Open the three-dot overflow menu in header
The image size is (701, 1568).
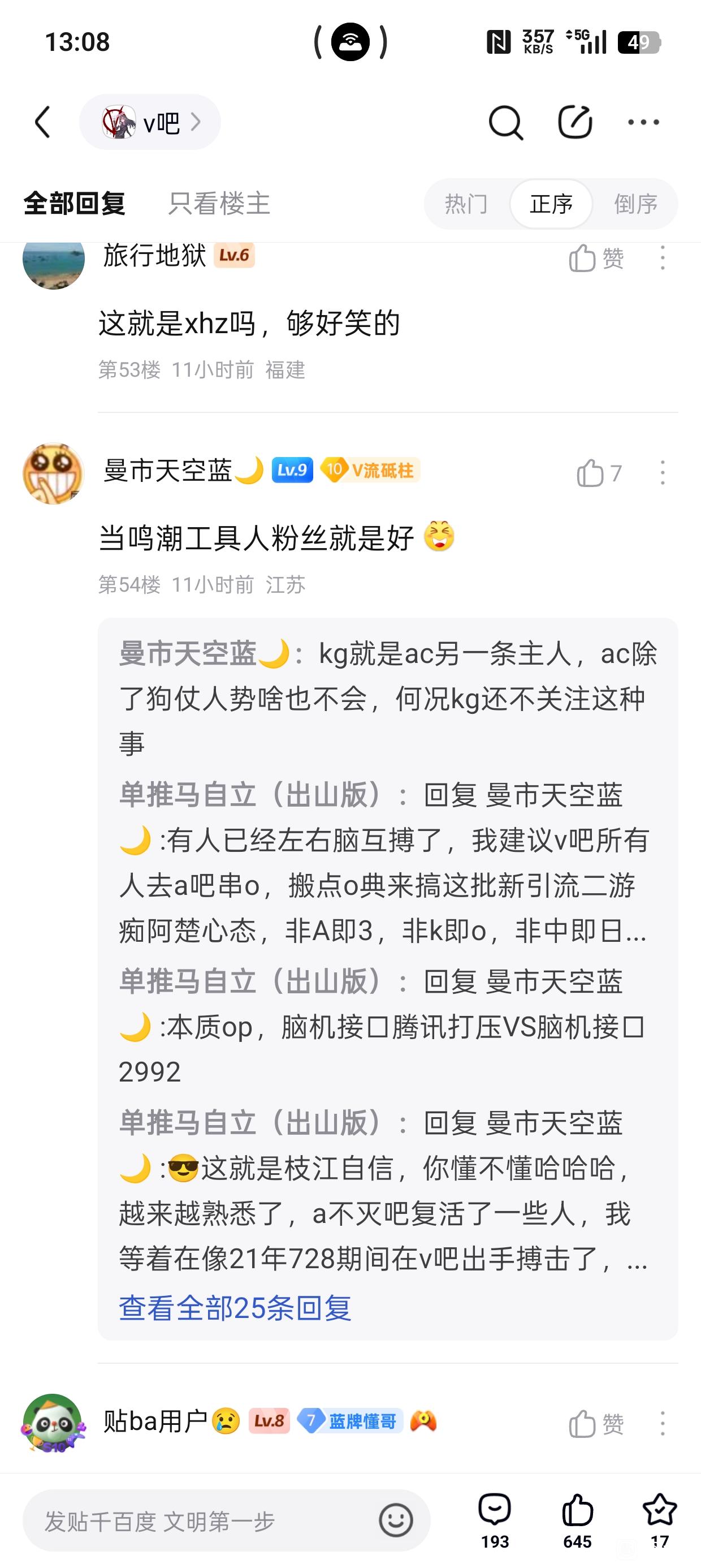pyautogui.click(x=643, y=122)
